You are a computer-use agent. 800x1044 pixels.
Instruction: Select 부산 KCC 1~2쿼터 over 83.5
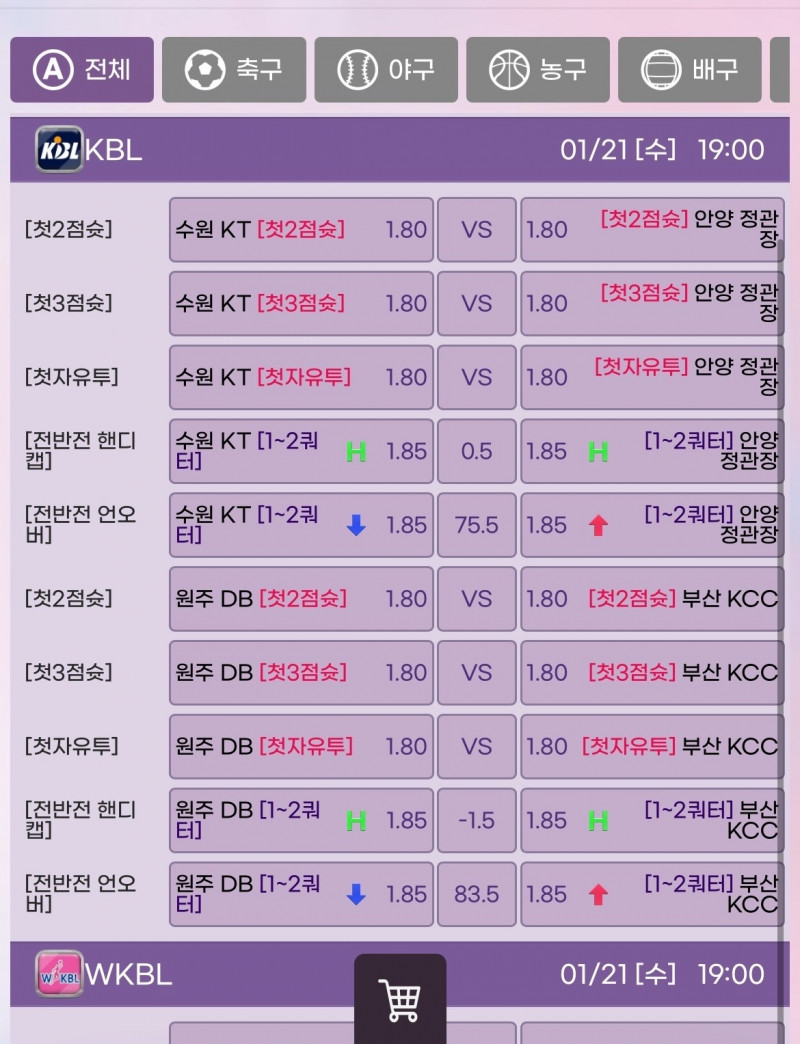tap(652, 894)
